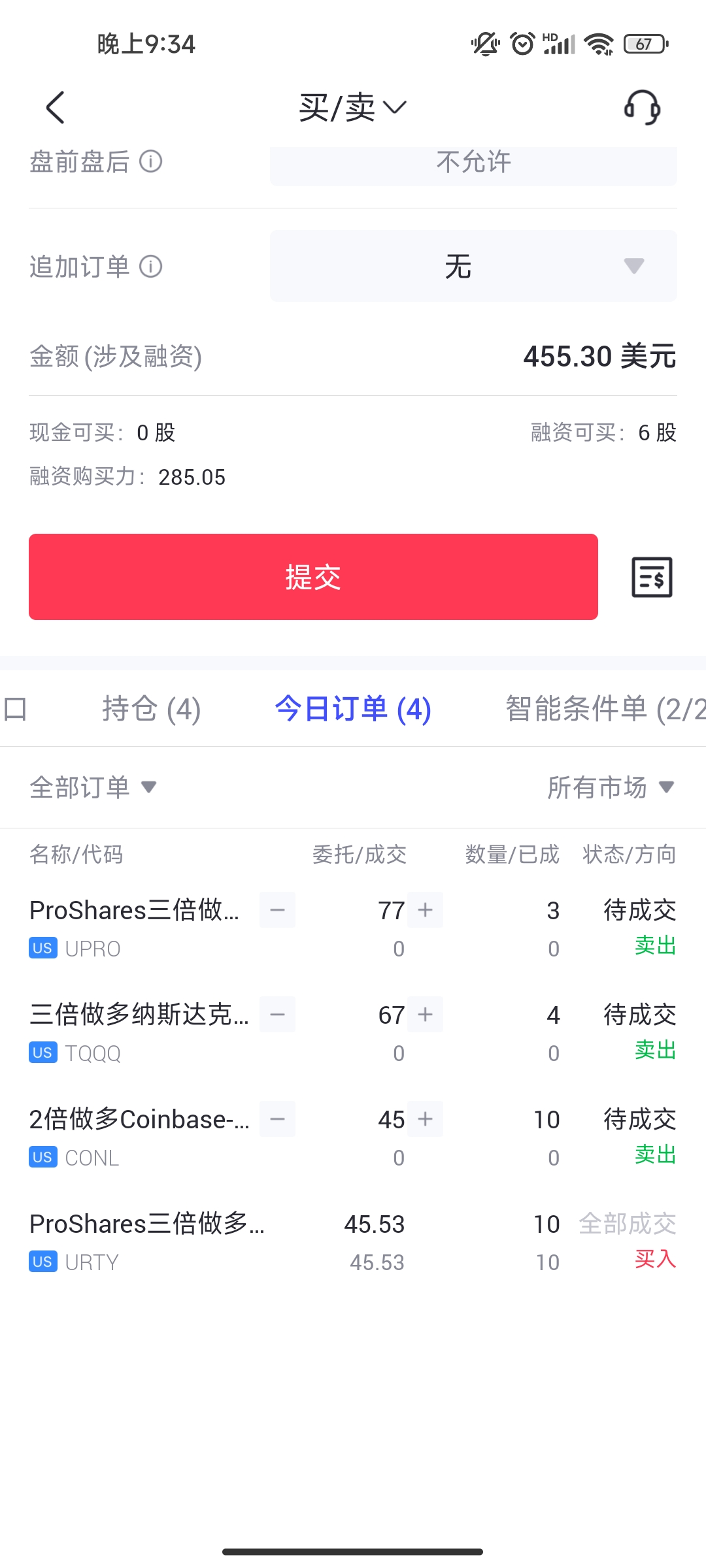Image resolution: width=706 pixels, height=1568 pixels.
Task: Expand the 全部订单 filter
Action: (93, 787)
